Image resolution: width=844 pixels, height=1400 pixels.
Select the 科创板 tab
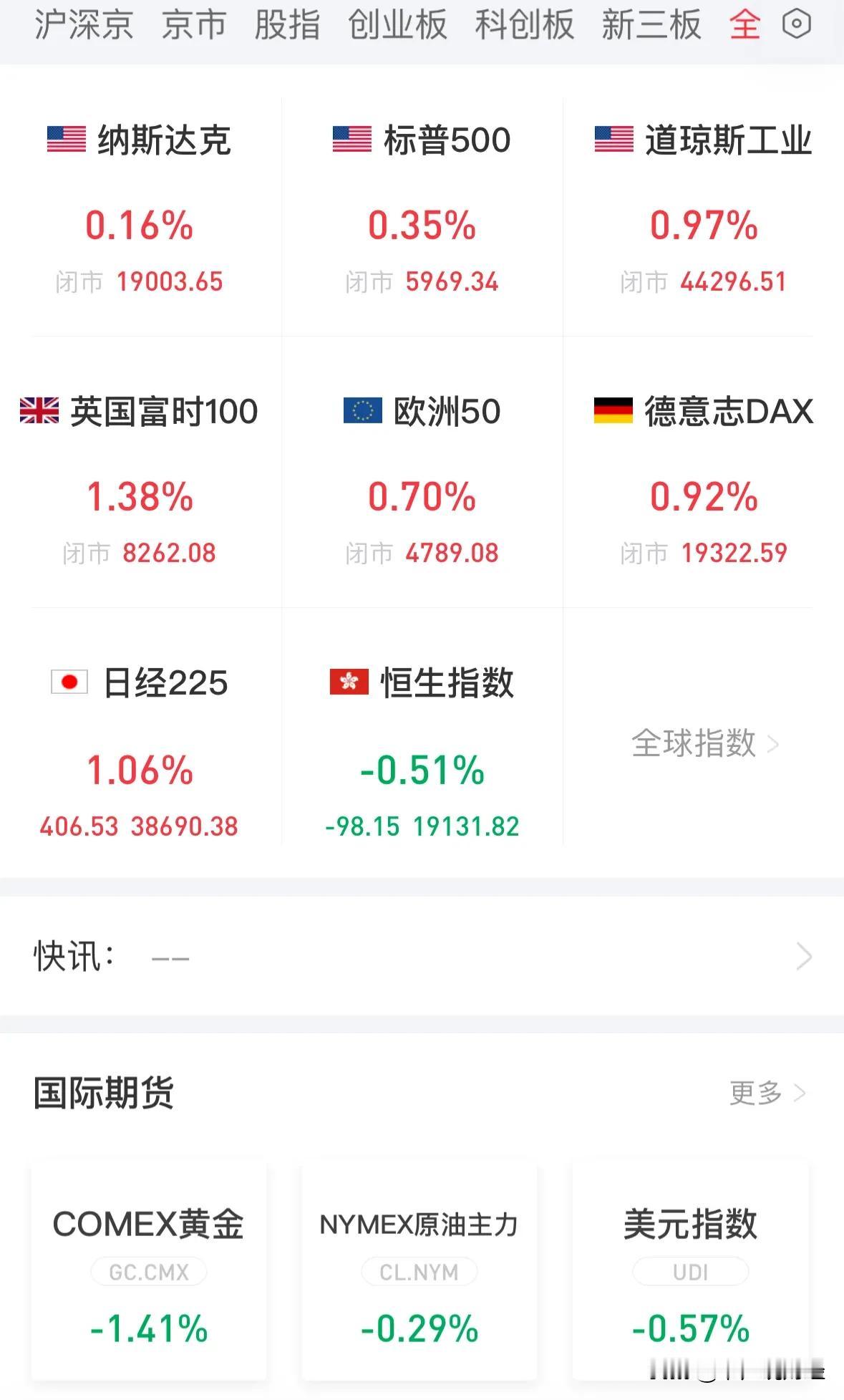tap(524, 24)
